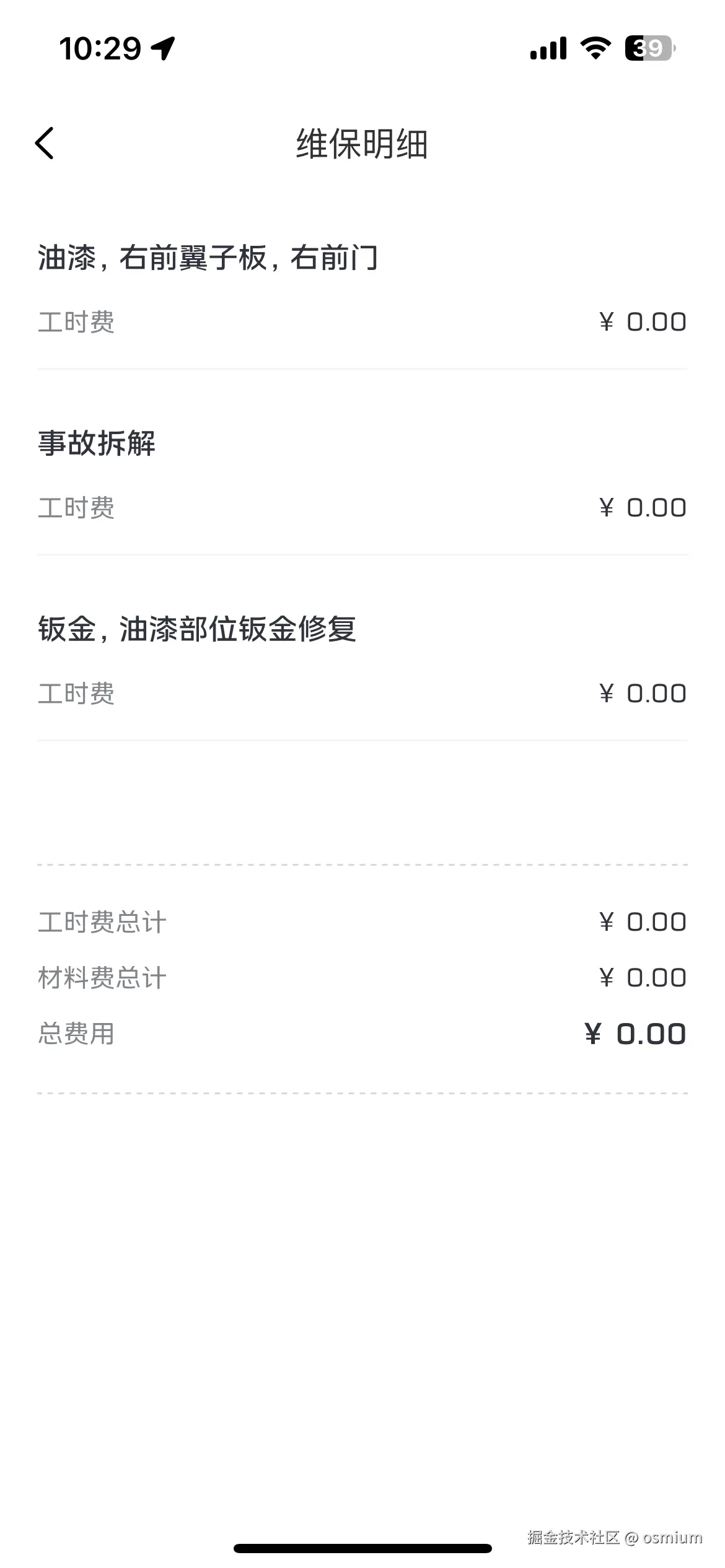Tap the 材料费总计 total line
725x1568 pixels.
101,978
